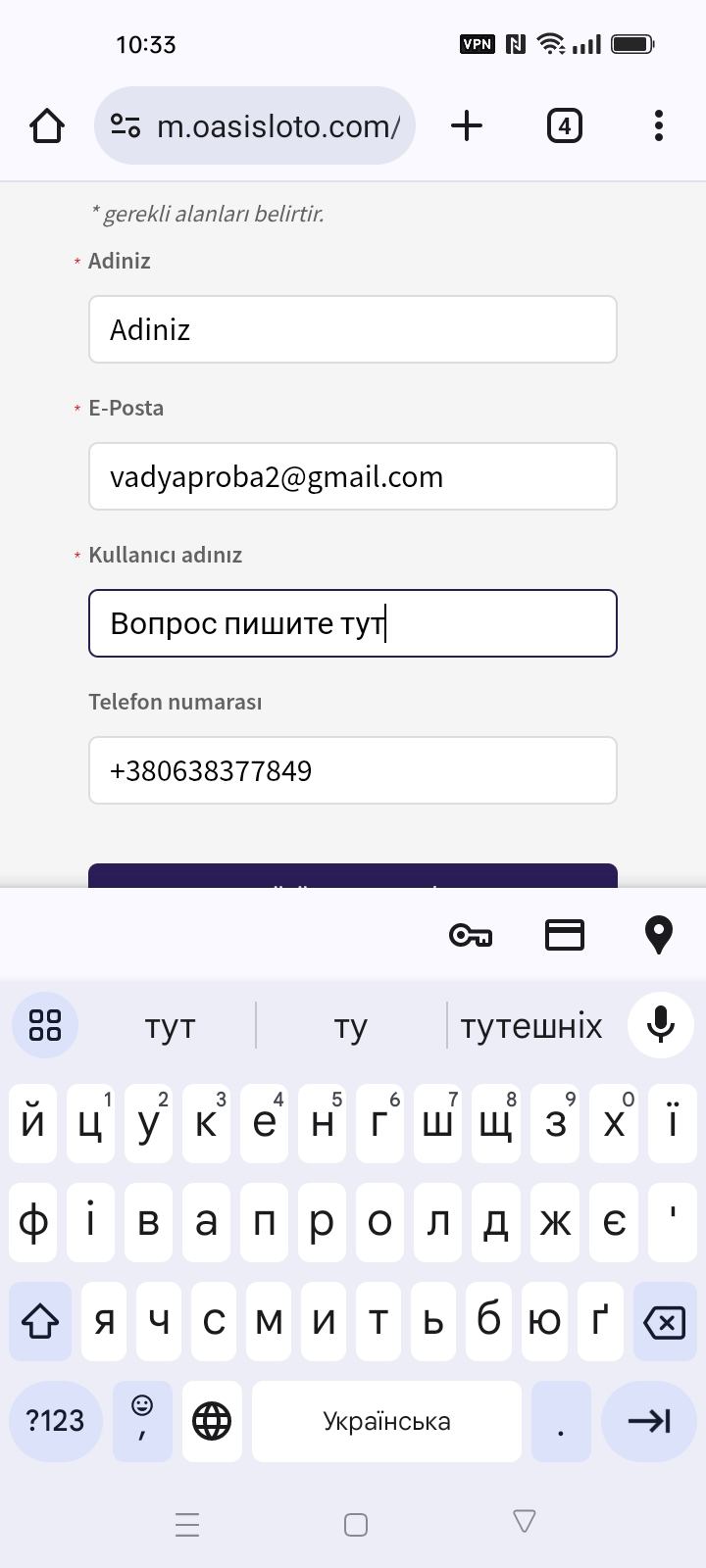Focus the Adiniz name field

pyautogui.click(x=352, y=329)
